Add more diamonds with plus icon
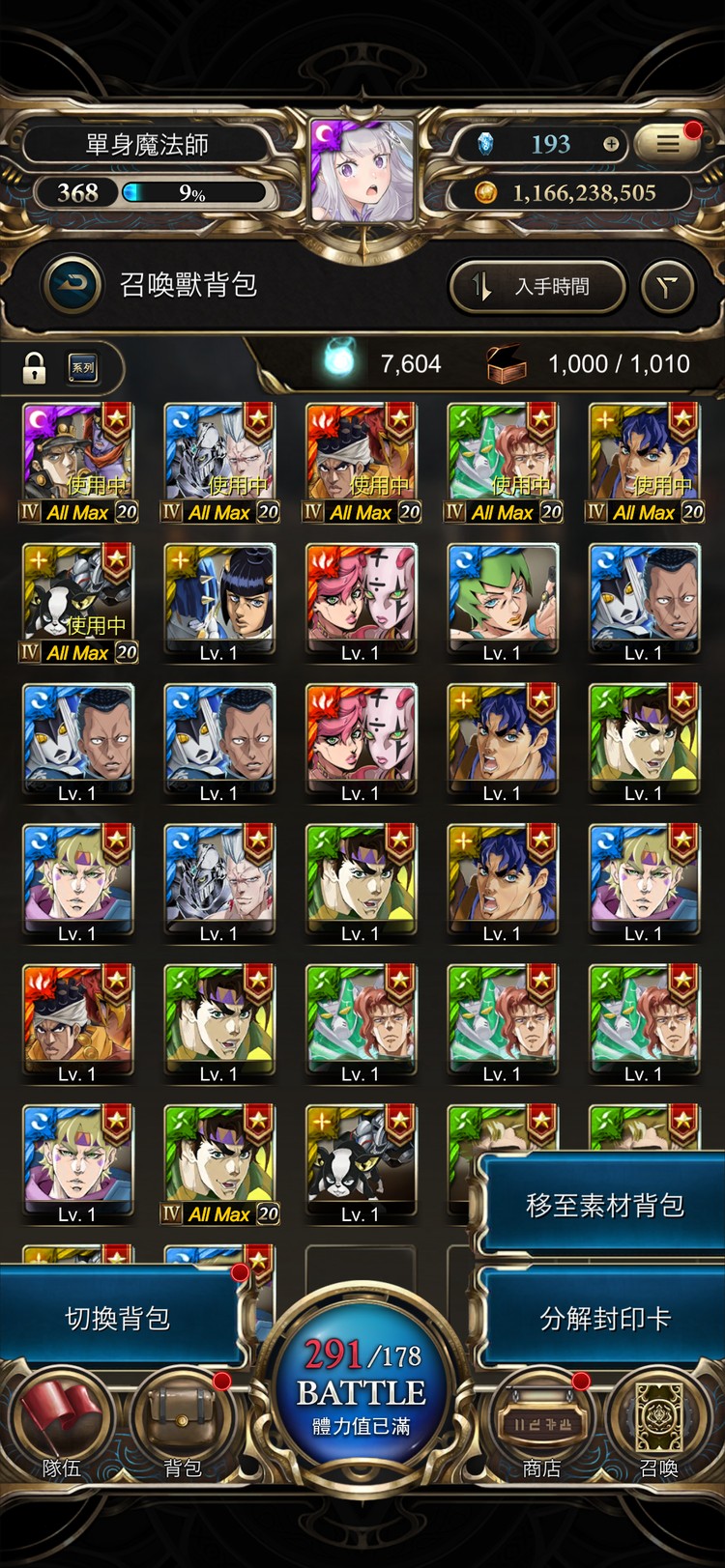Image resolution: width=725 pixels, height=1568 pixels. [611, 144]
